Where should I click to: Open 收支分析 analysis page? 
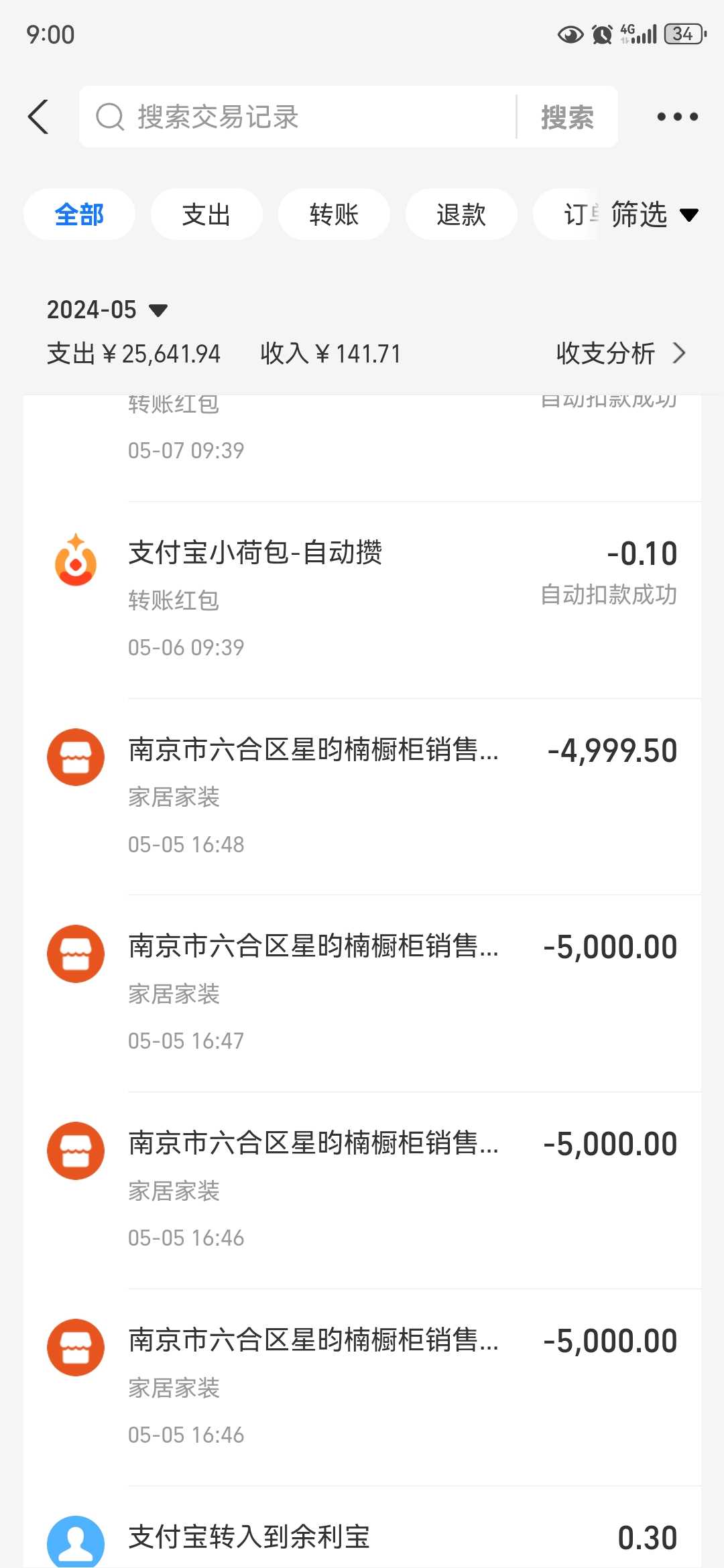(620, 353)
